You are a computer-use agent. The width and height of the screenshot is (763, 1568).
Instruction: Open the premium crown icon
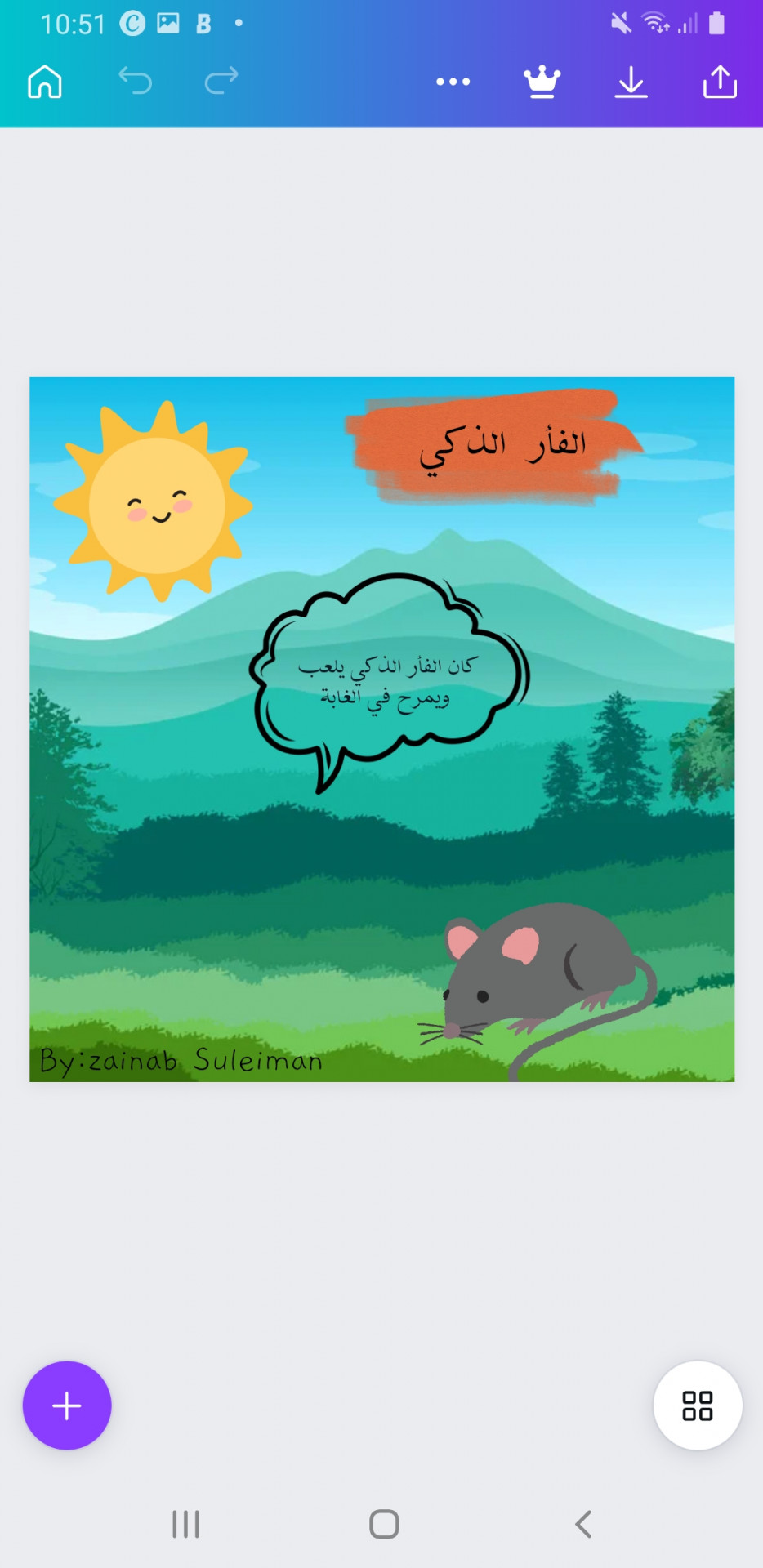pyautogui.click(x=542, y=82)
